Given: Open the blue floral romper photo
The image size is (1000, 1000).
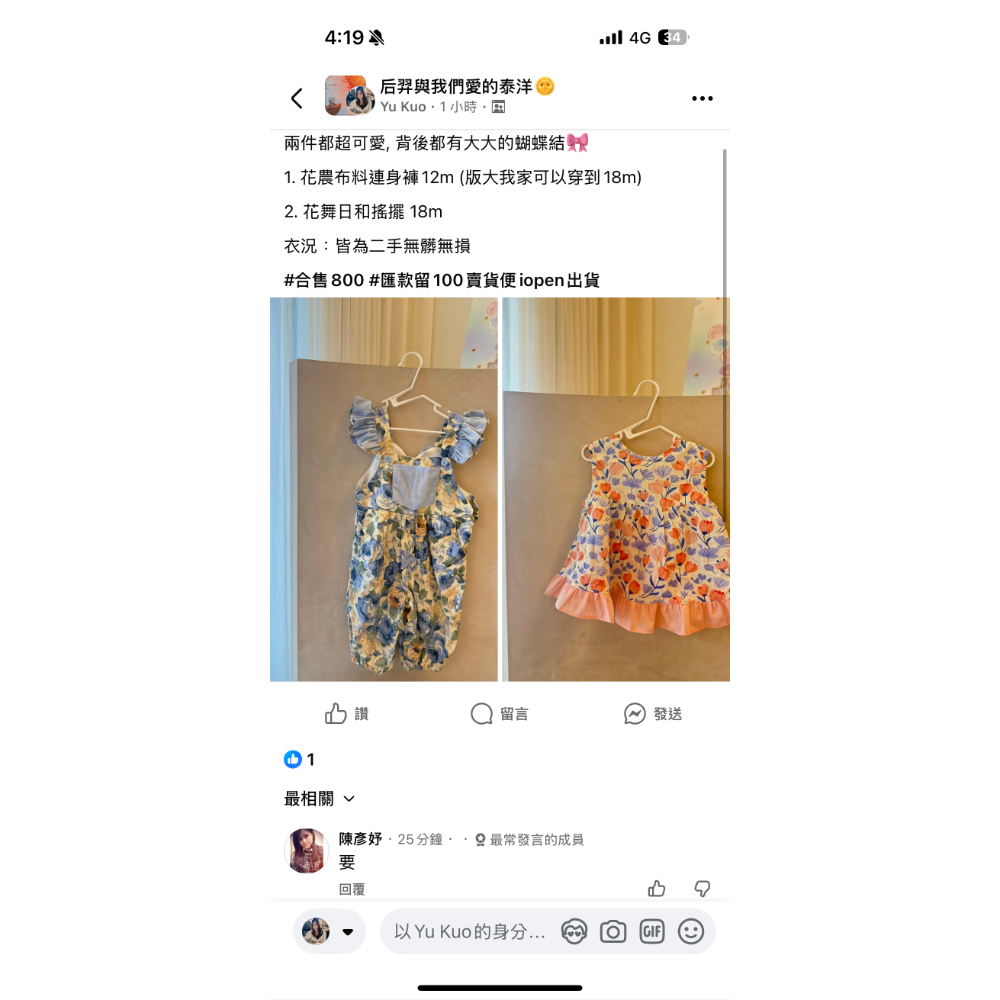Looking at the screenshot, I should pos(384,489).
